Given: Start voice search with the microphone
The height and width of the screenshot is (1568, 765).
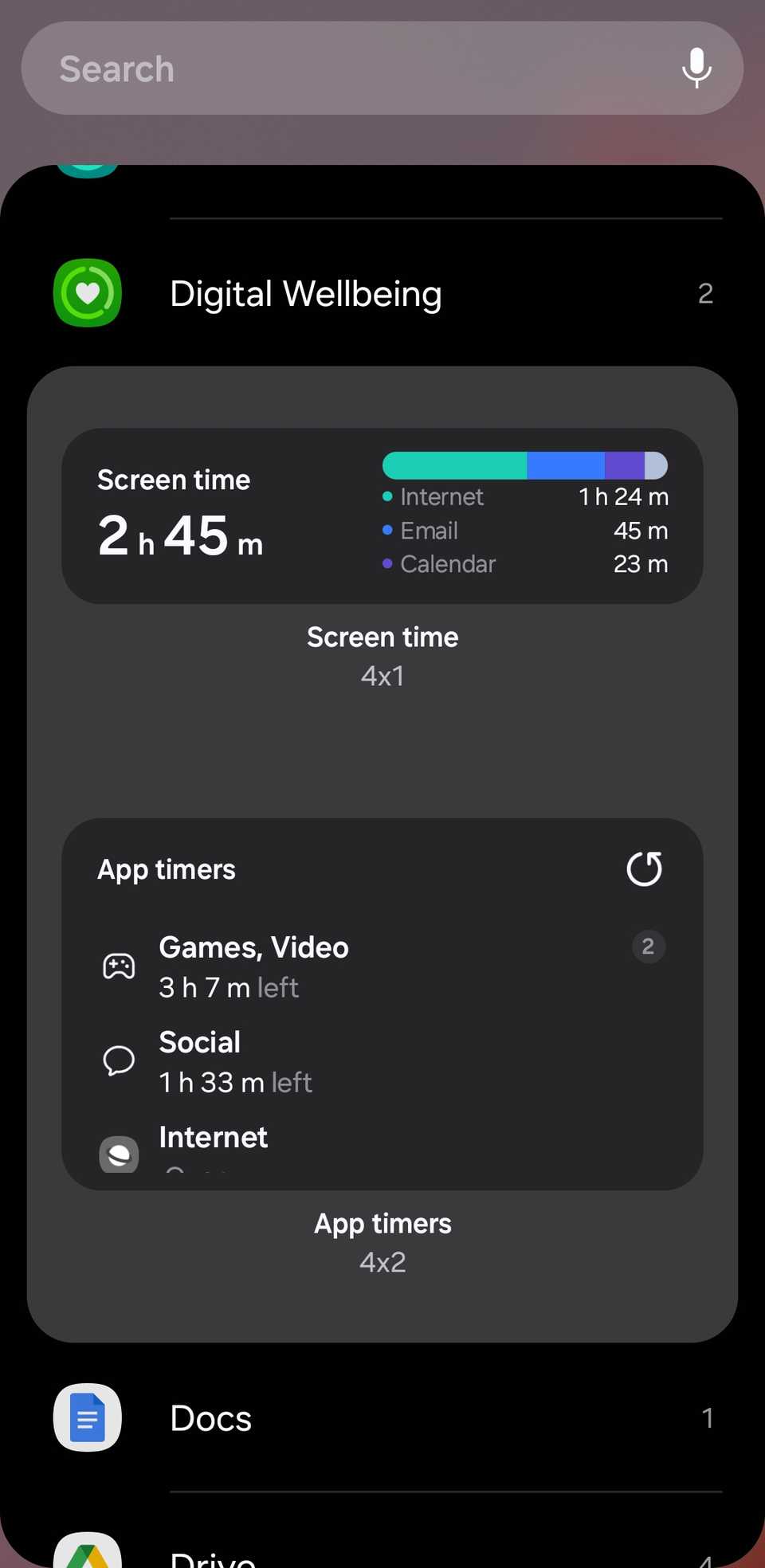Looking at the screenshot, I should pos(696,69).
